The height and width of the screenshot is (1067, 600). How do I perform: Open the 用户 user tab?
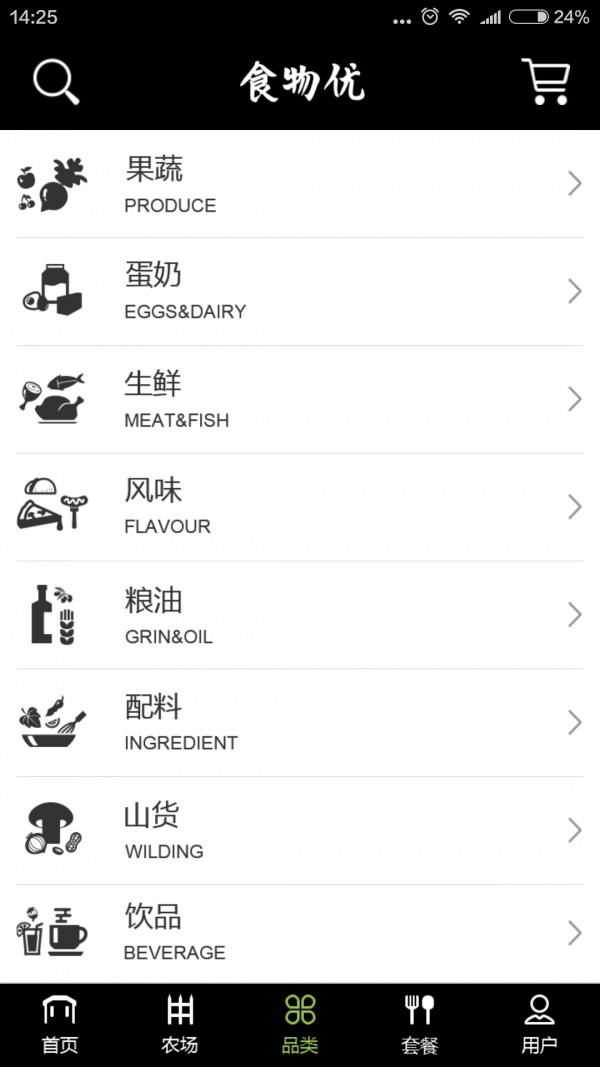coord(539,1025)
